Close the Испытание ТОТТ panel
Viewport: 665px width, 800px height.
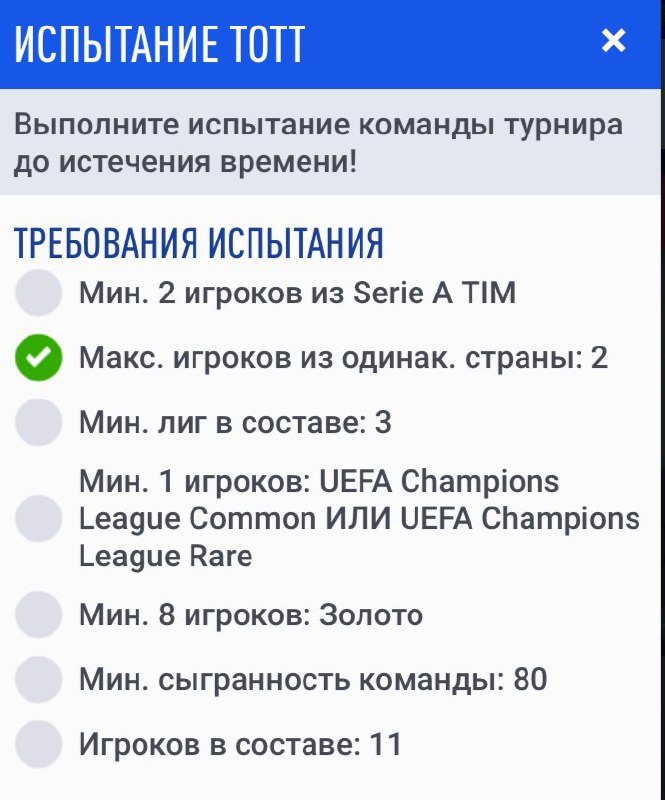tap(613, 41)
